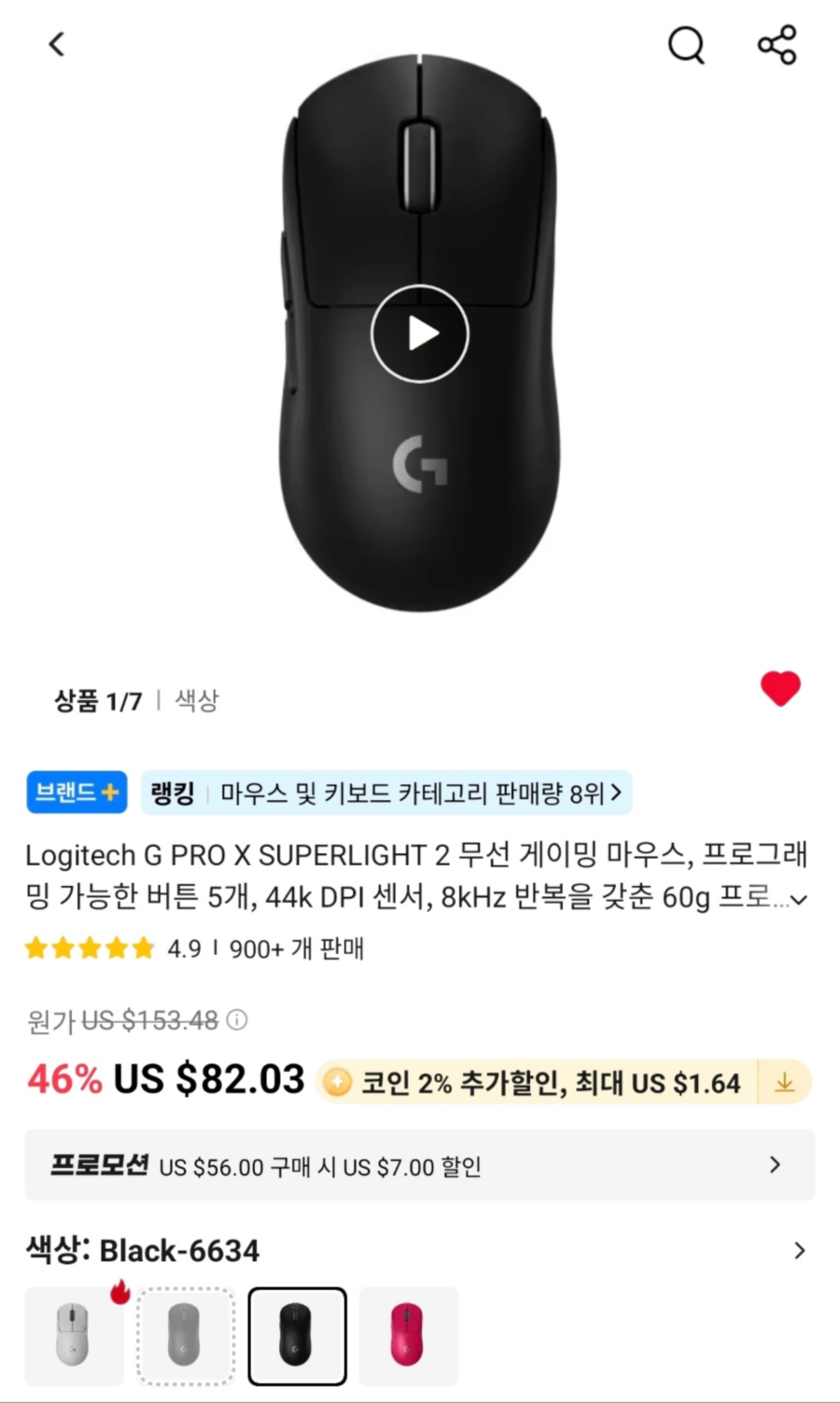Open the 색상 color selection page
Viewport: 840px width, 1403px height.
click(798, 1250)
